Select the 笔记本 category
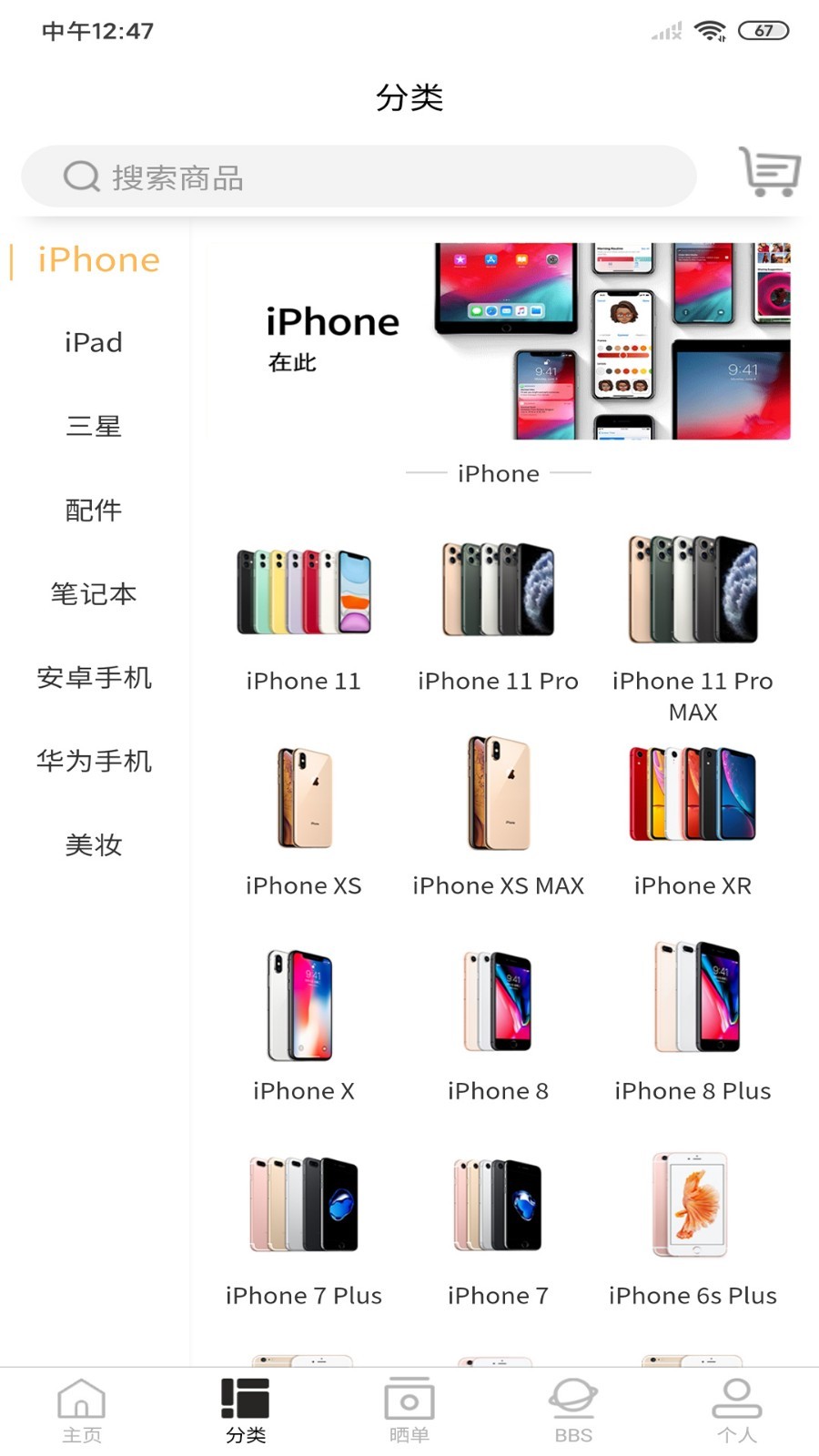Image resolution: width=819 pixels, height=1456 pixels. click(x=93, y=594)
